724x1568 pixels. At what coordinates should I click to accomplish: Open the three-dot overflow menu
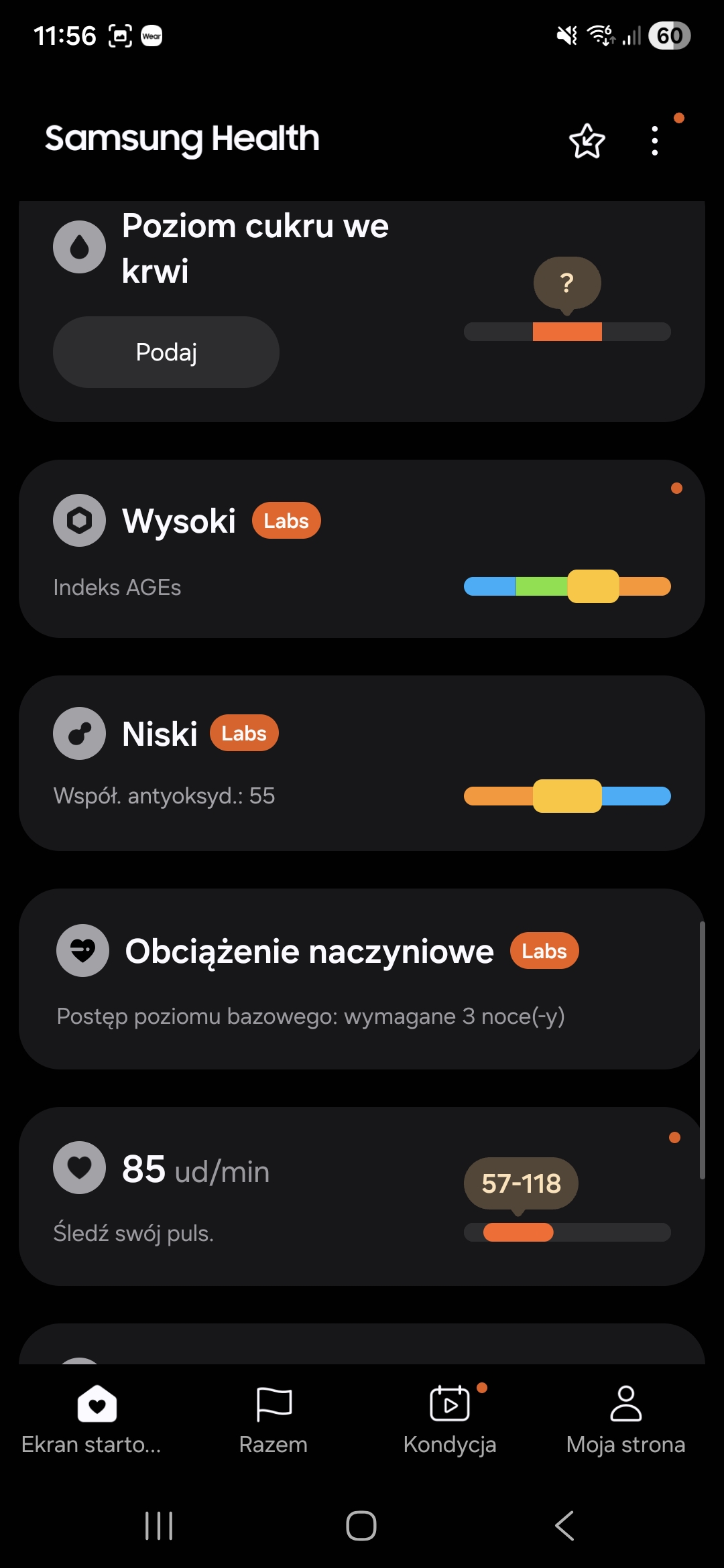click(655, 141)
